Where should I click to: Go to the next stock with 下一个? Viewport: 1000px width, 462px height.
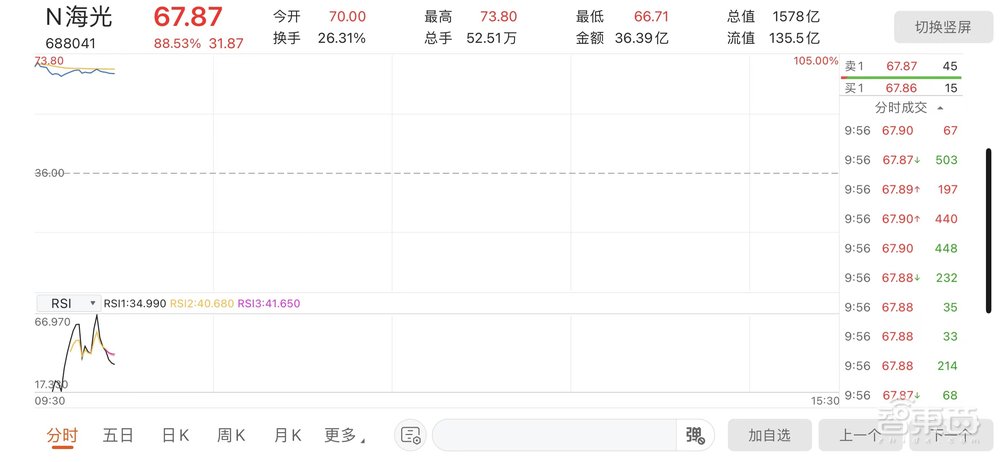click(x=950, y=435)
